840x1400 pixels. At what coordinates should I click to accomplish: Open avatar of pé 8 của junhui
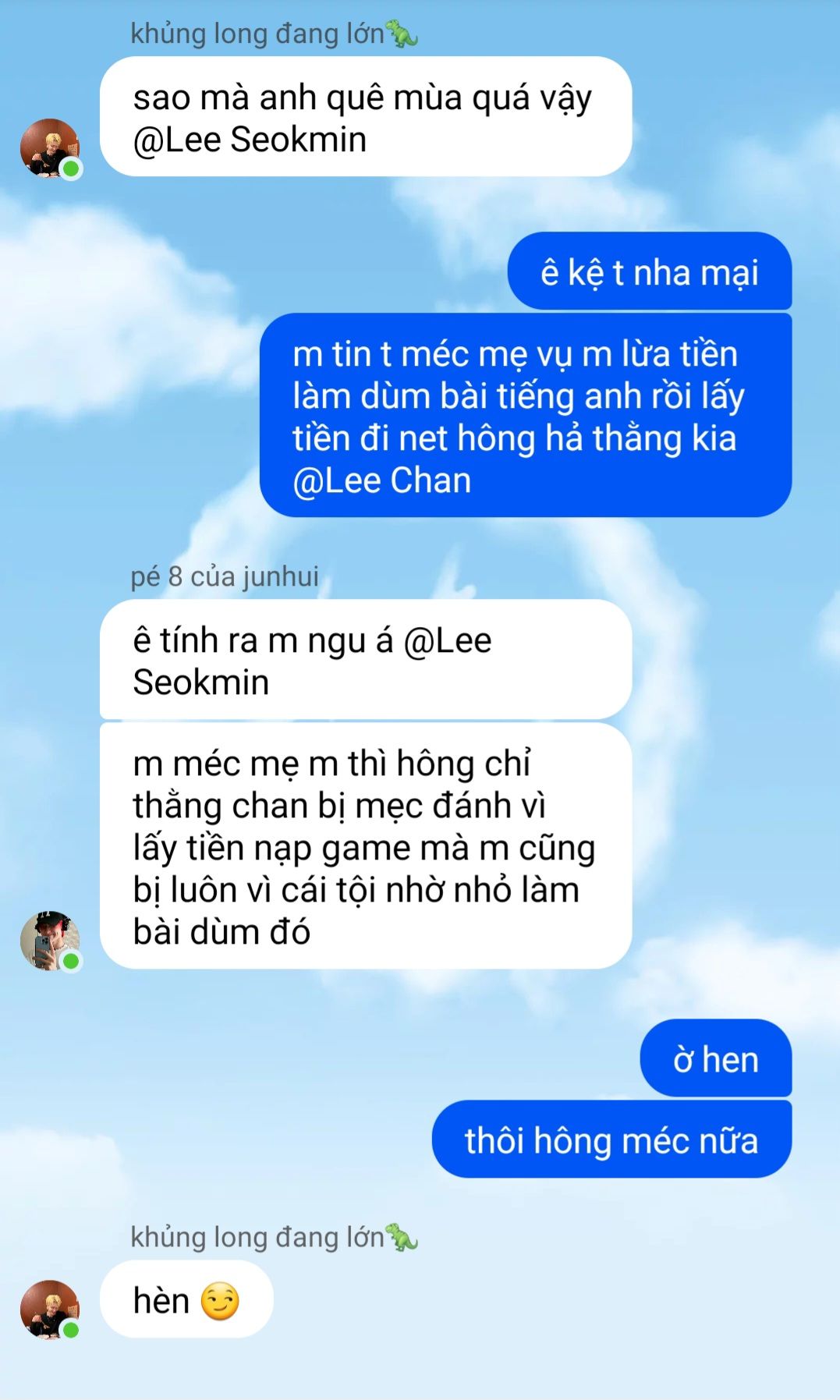tap(50, 941)
